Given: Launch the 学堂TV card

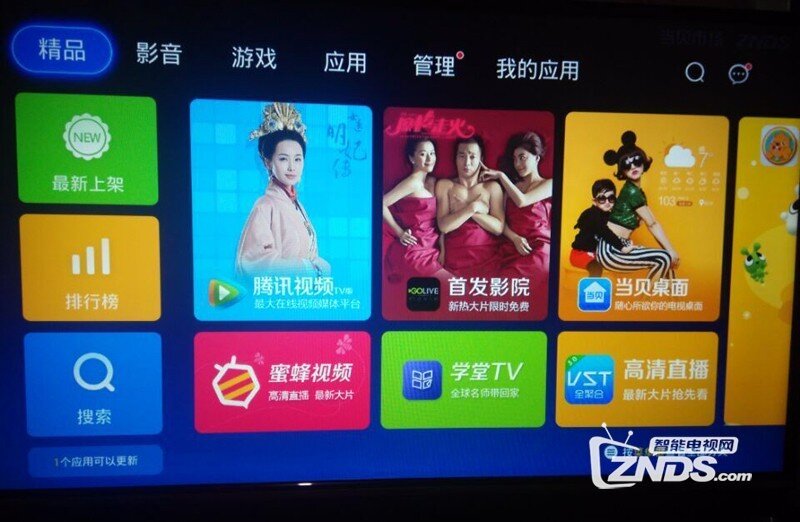Looking at the screenshot, I should pos(463,380).
